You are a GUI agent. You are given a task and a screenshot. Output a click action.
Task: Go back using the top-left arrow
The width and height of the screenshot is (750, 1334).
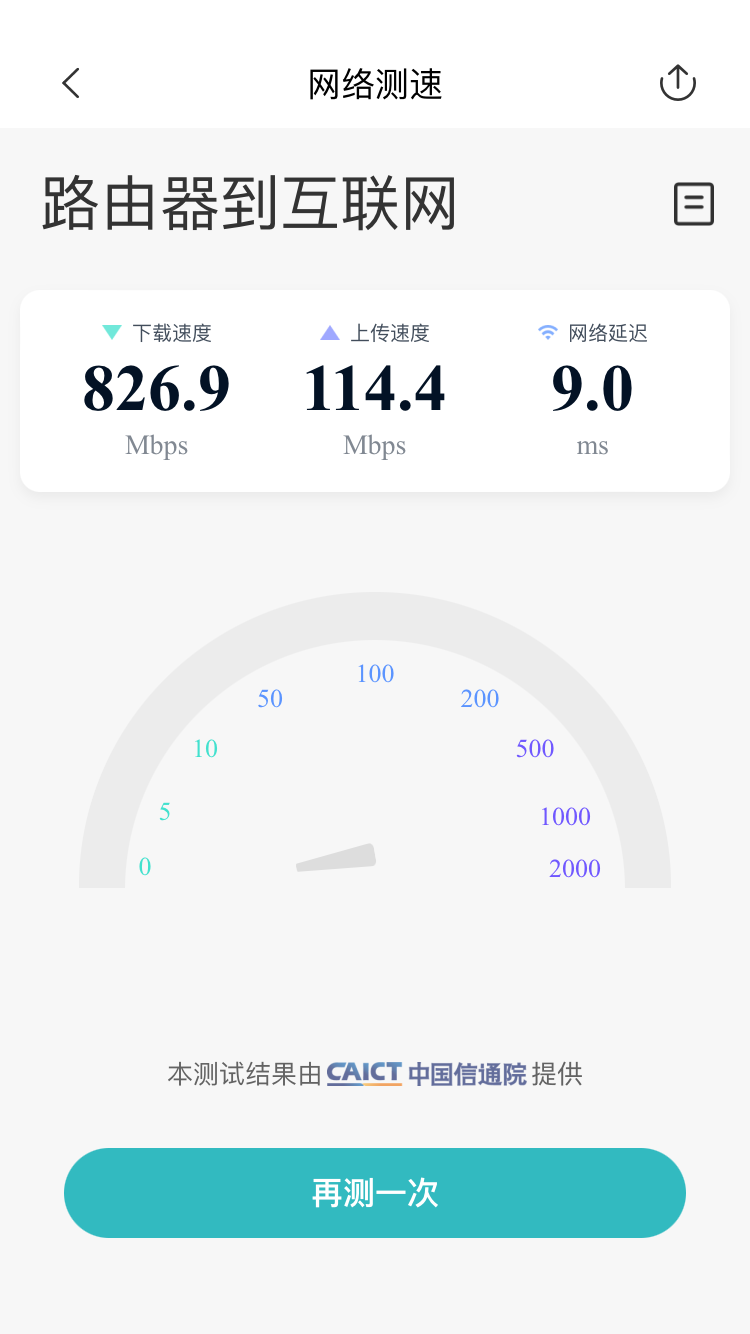pos(70,83)
